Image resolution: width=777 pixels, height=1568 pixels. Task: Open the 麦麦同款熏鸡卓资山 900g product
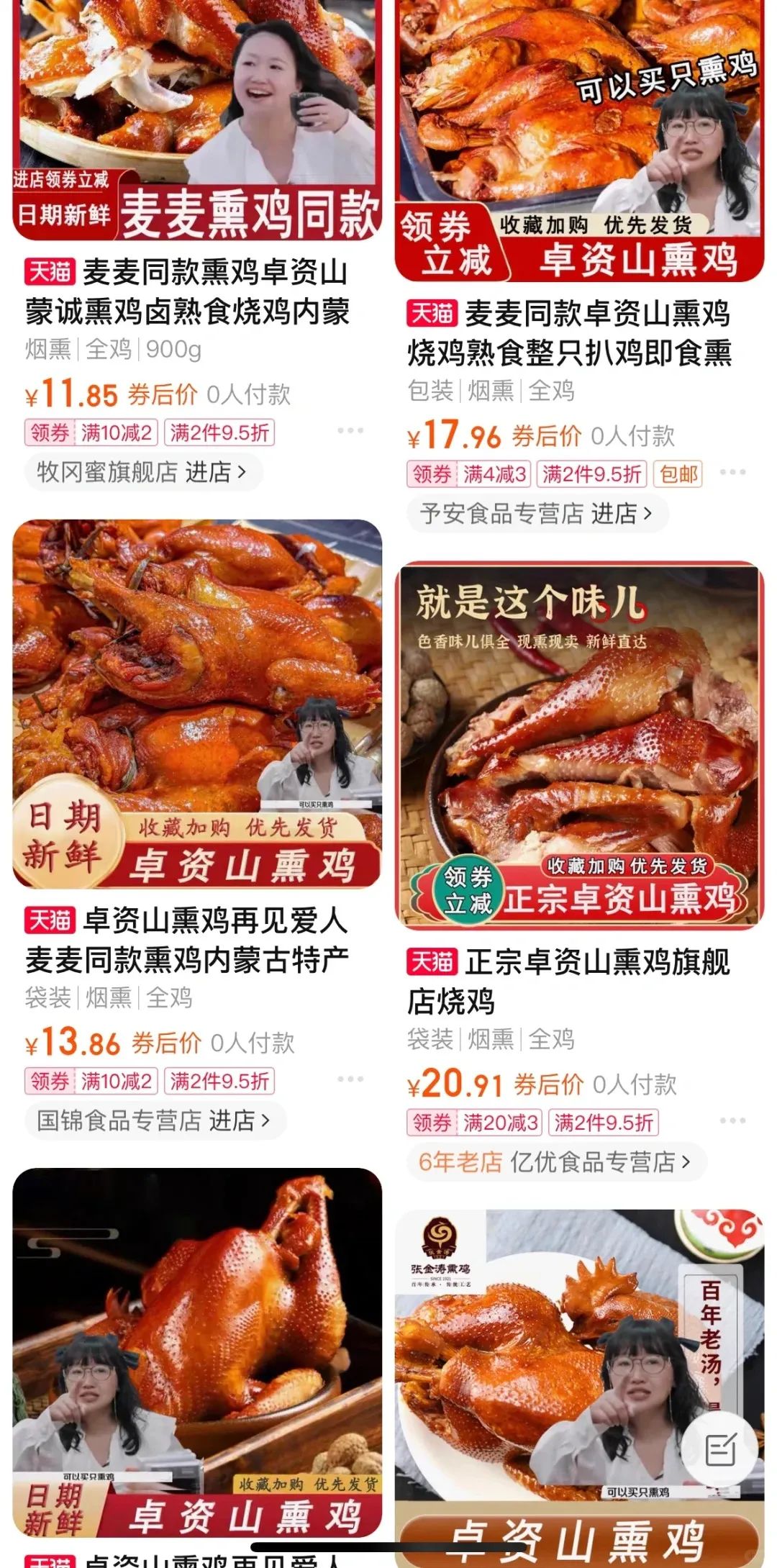tap(187, 291)
